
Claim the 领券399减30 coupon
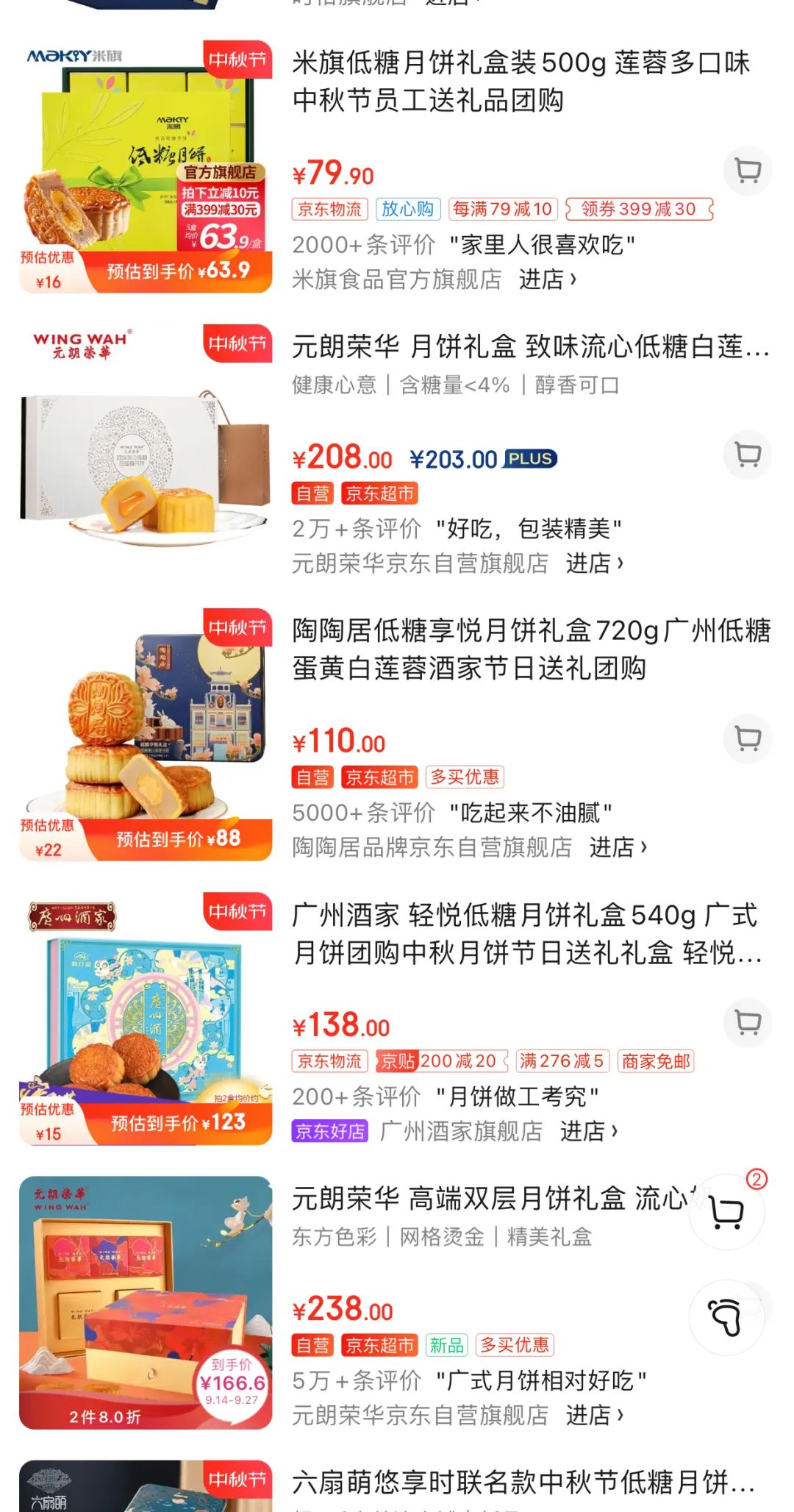click(639, 210)
